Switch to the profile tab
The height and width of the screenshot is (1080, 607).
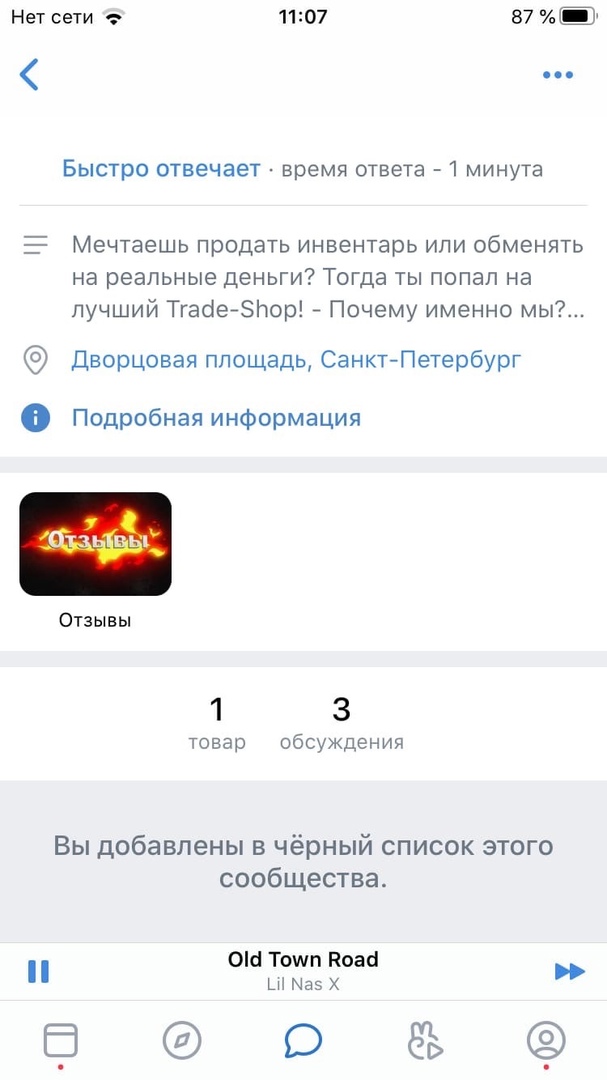[546, 1041]
